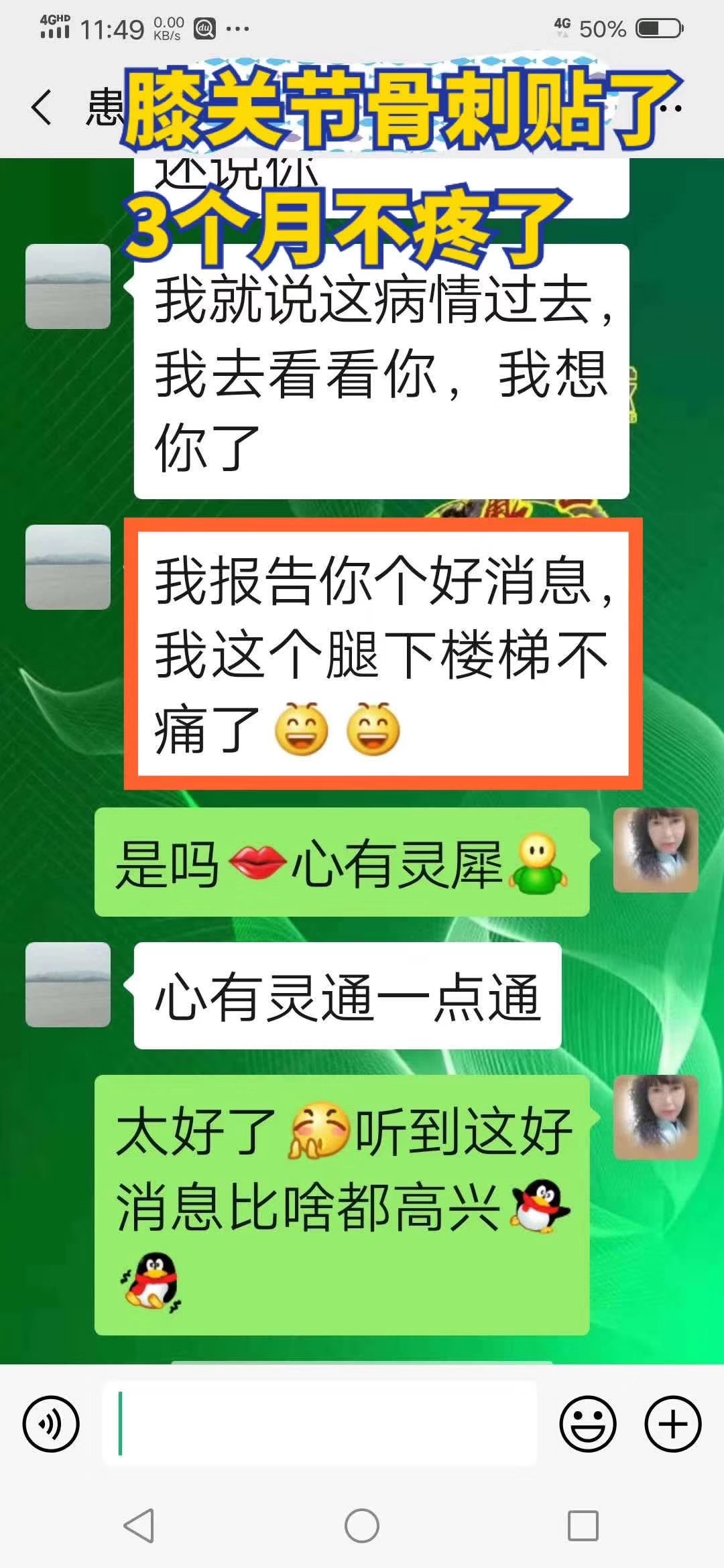Viewport: 724px width, 1568px height.
Task: Go back from this chat
Action: (x=42, y=107)
